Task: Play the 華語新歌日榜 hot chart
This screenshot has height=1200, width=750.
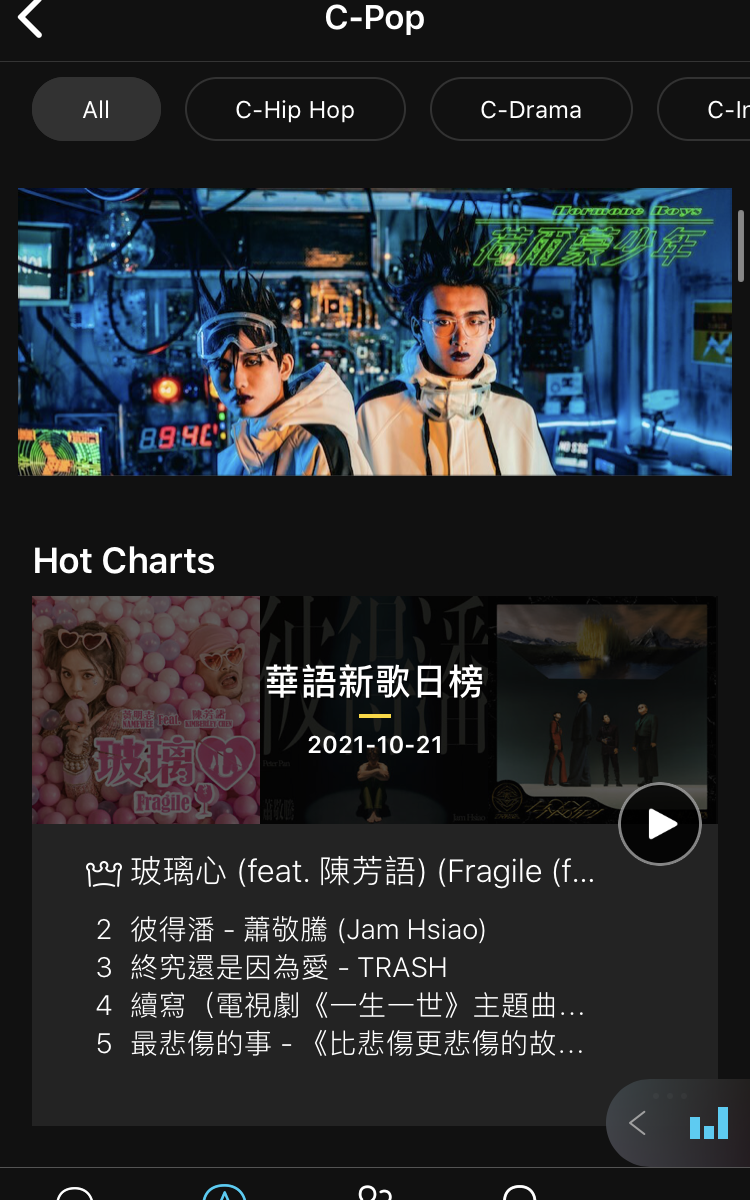Action: [660, 824]
